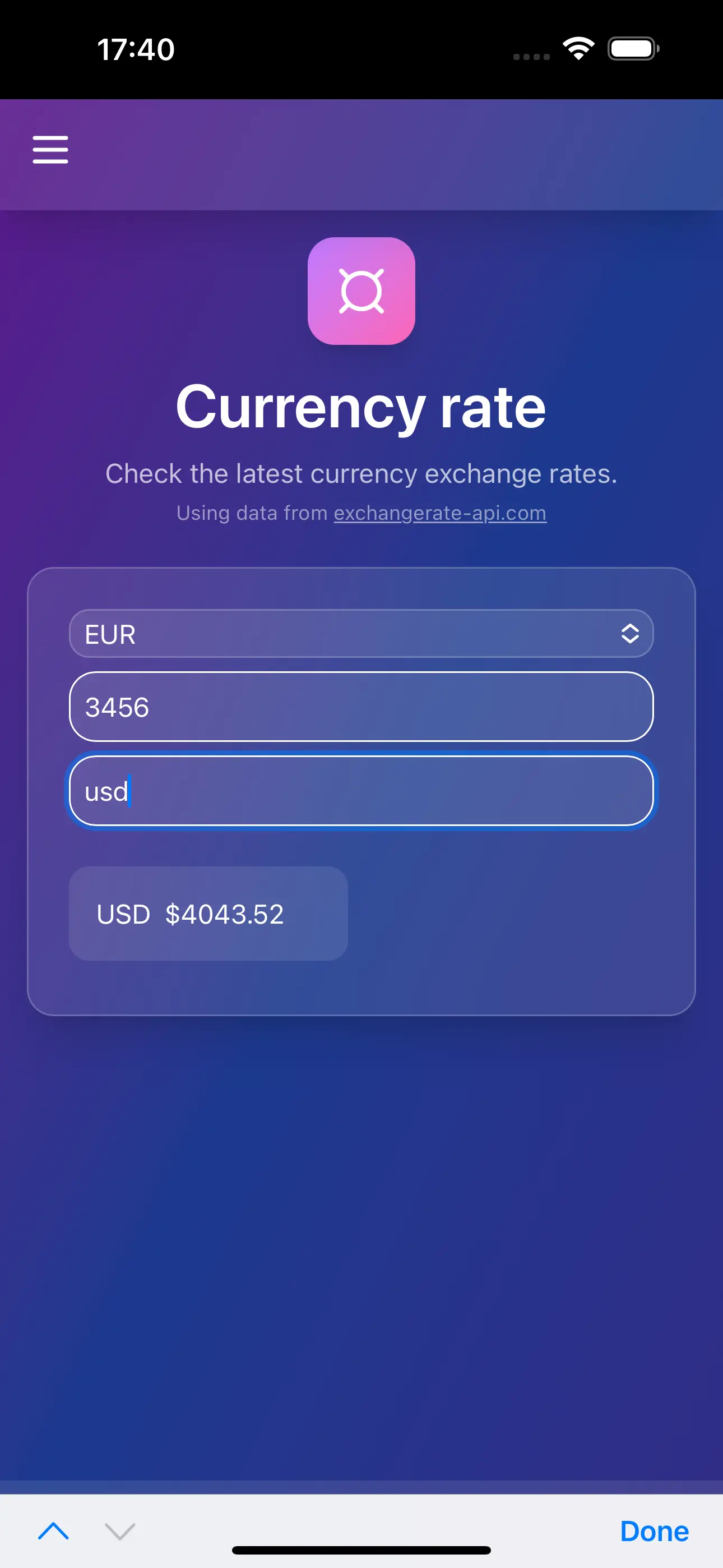This screenshot has width=723, height=1568.
Task: Tap the currency symbol inside the pink icon
Action: point(361,291)
